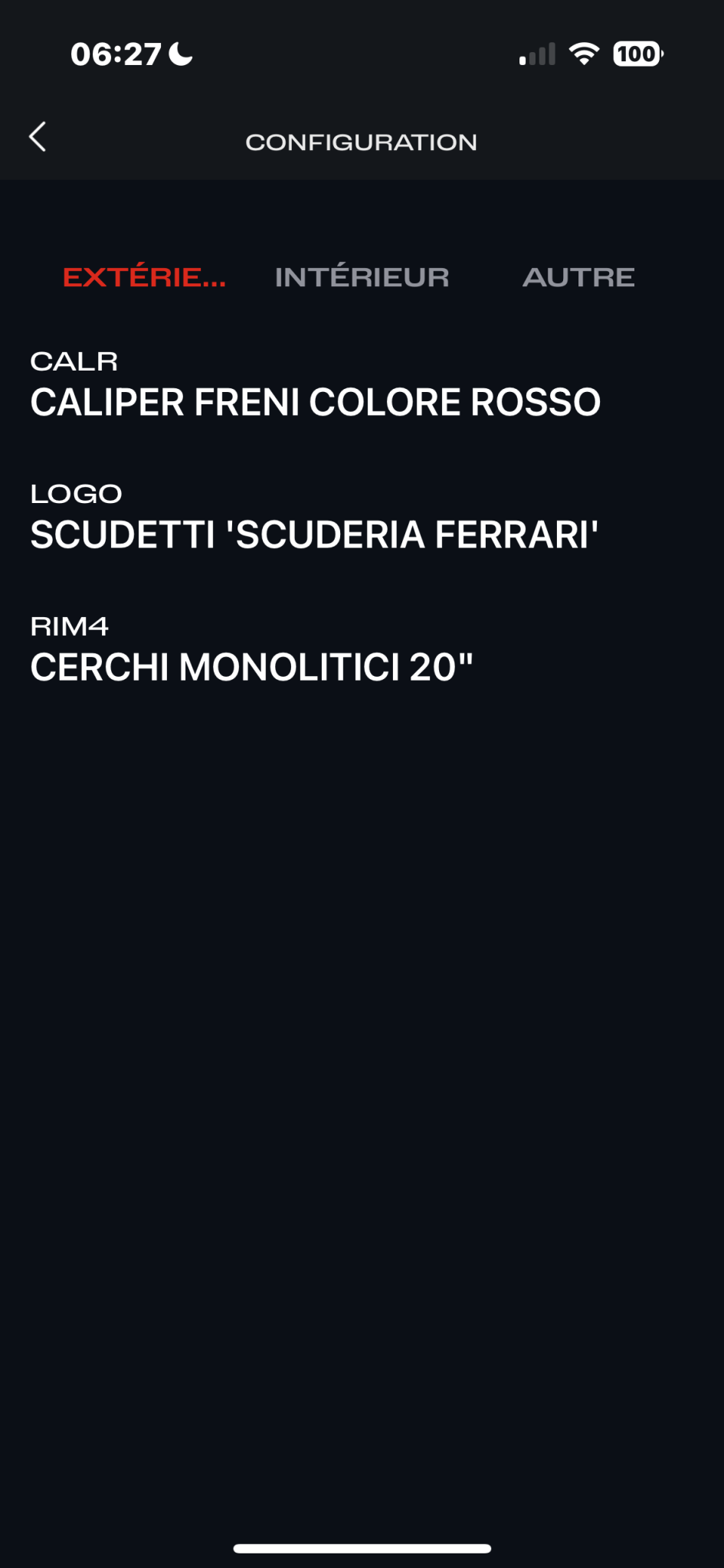The width and height of the screenshot is (724, 1568).
Task: Open the Autre tab
Action: pos(578,276)
